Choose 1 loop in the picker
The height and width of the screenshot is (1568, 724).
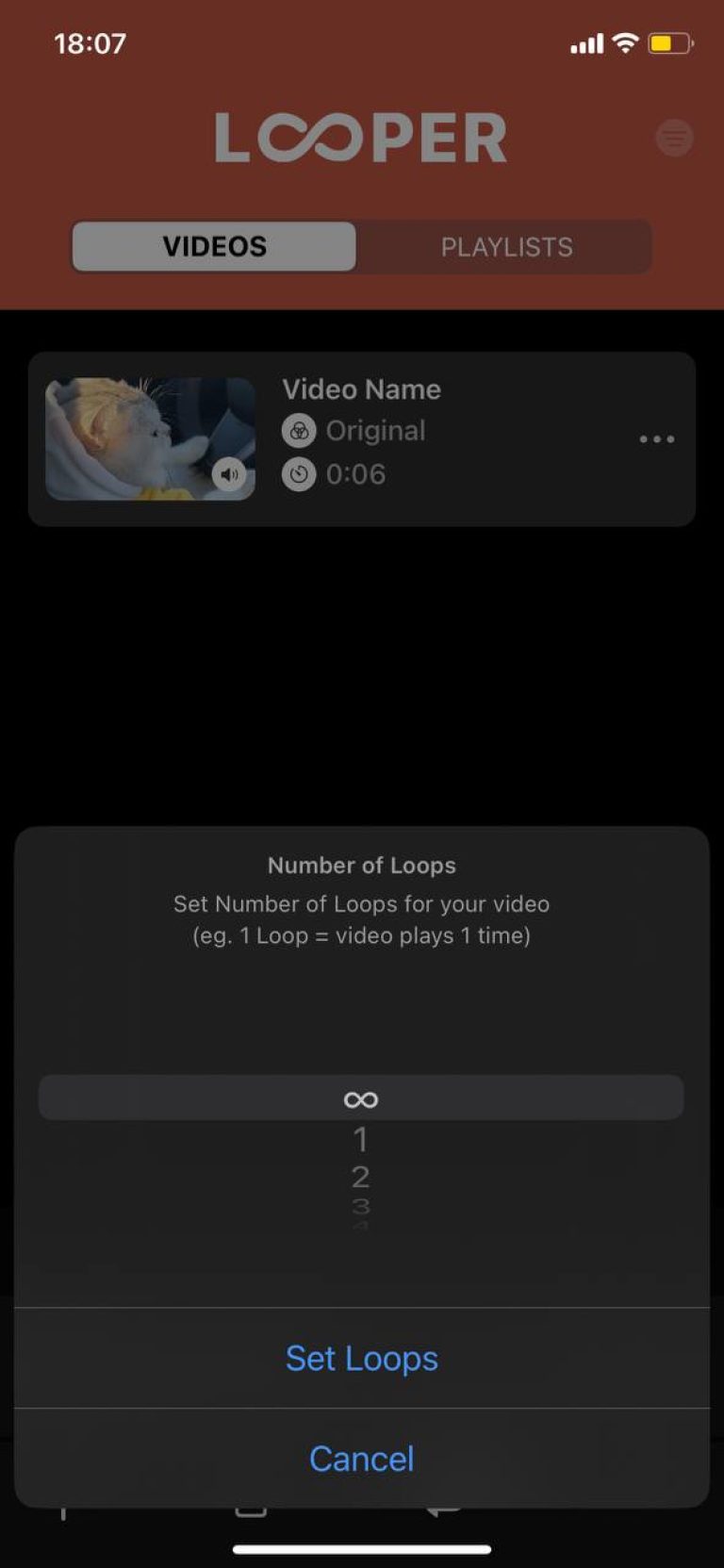(361, 1140)
